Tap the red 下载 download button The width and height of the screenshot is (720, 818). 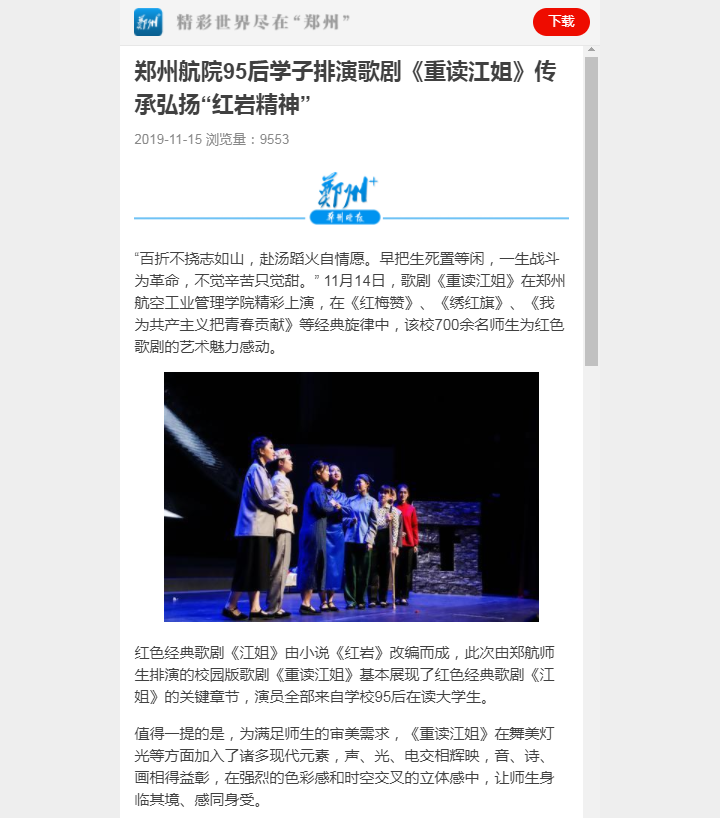pos(561,22)
